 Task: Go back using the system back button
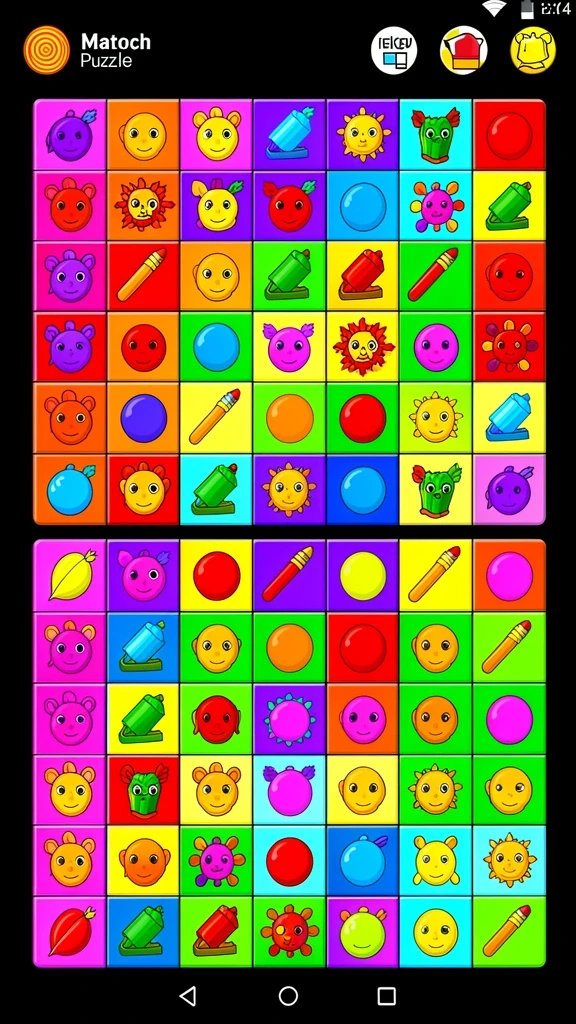(188, 996)
